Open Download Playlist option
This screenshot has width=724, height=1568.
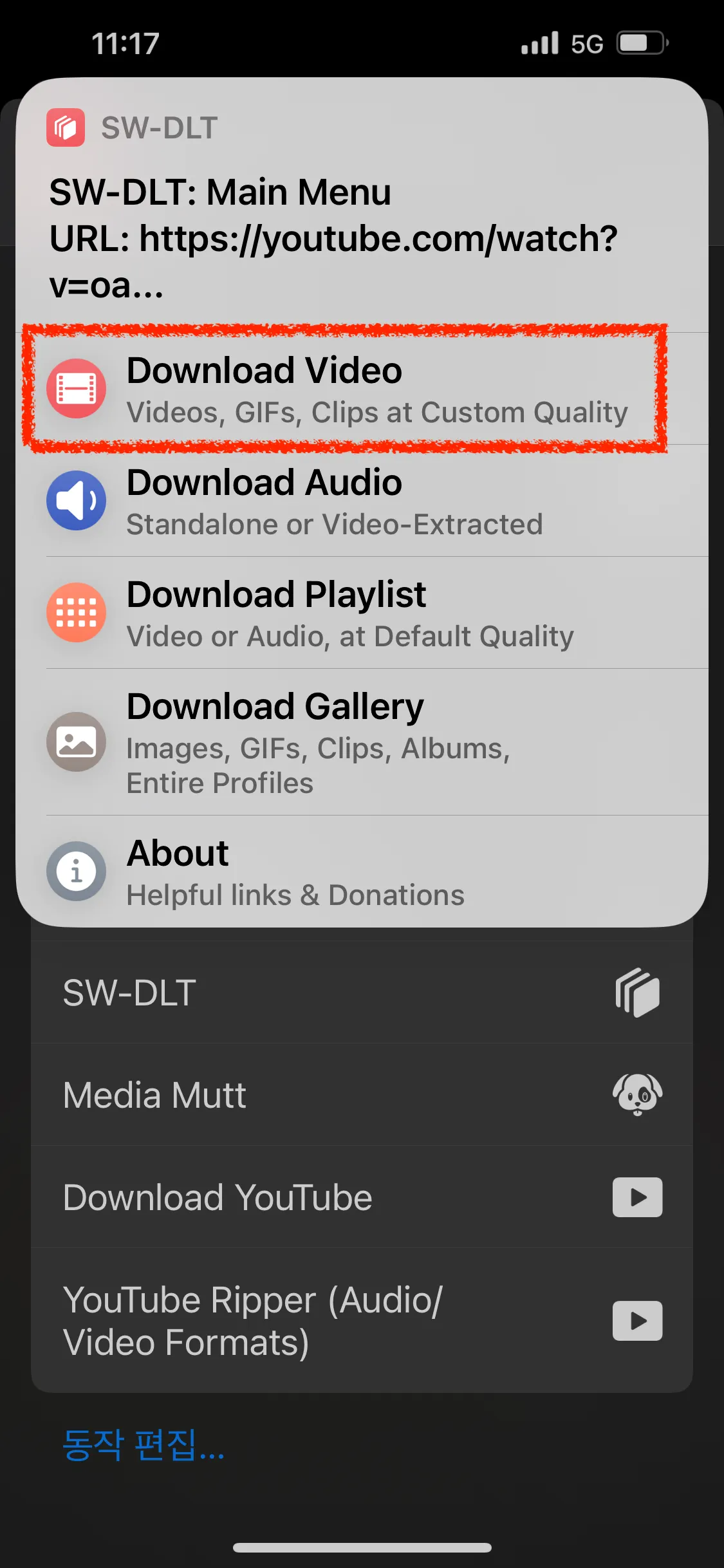pyautogui.click(x=360, y=613)
